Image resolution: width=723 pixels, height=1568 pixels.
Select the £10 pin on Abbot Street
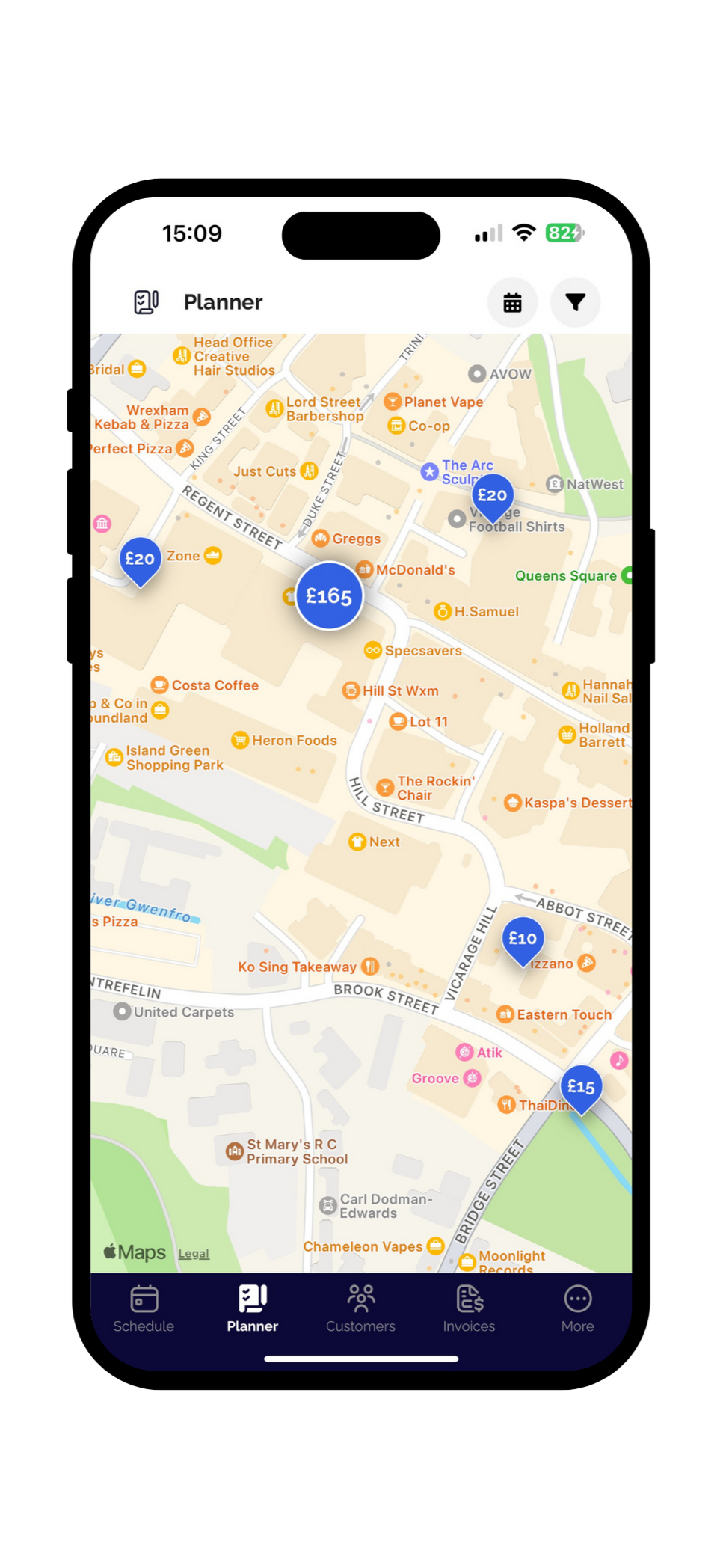(522, 938)
